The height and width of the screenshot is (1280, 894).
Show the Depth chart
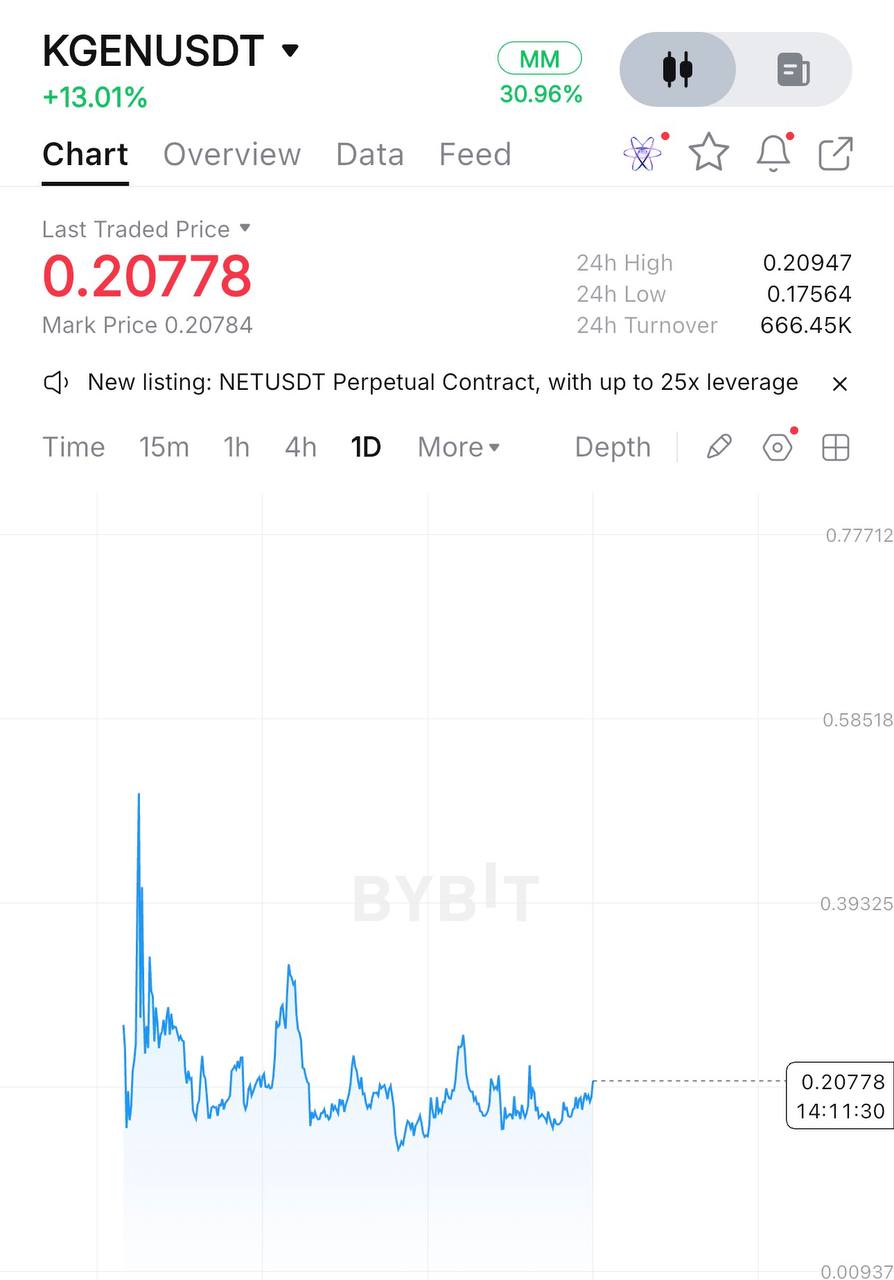click(612, 448)
